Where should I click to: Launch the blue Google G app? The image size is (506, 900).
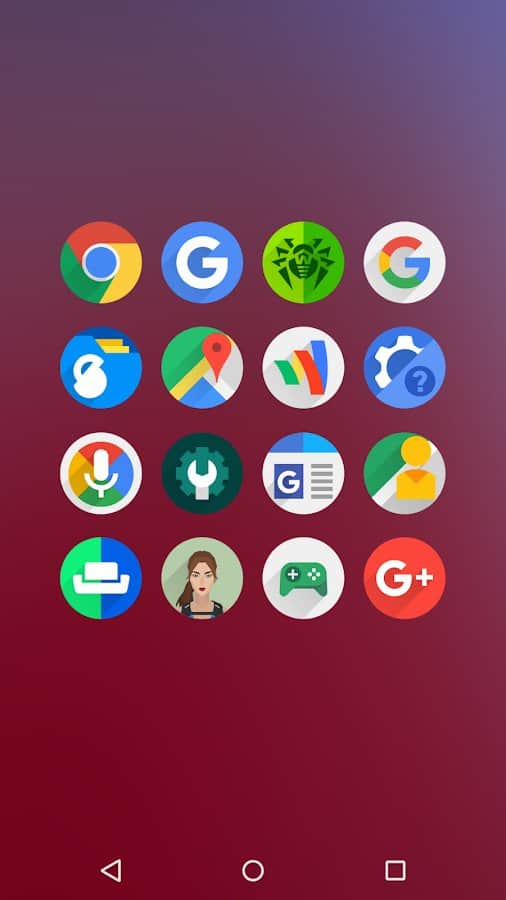[x=202, y=262]
